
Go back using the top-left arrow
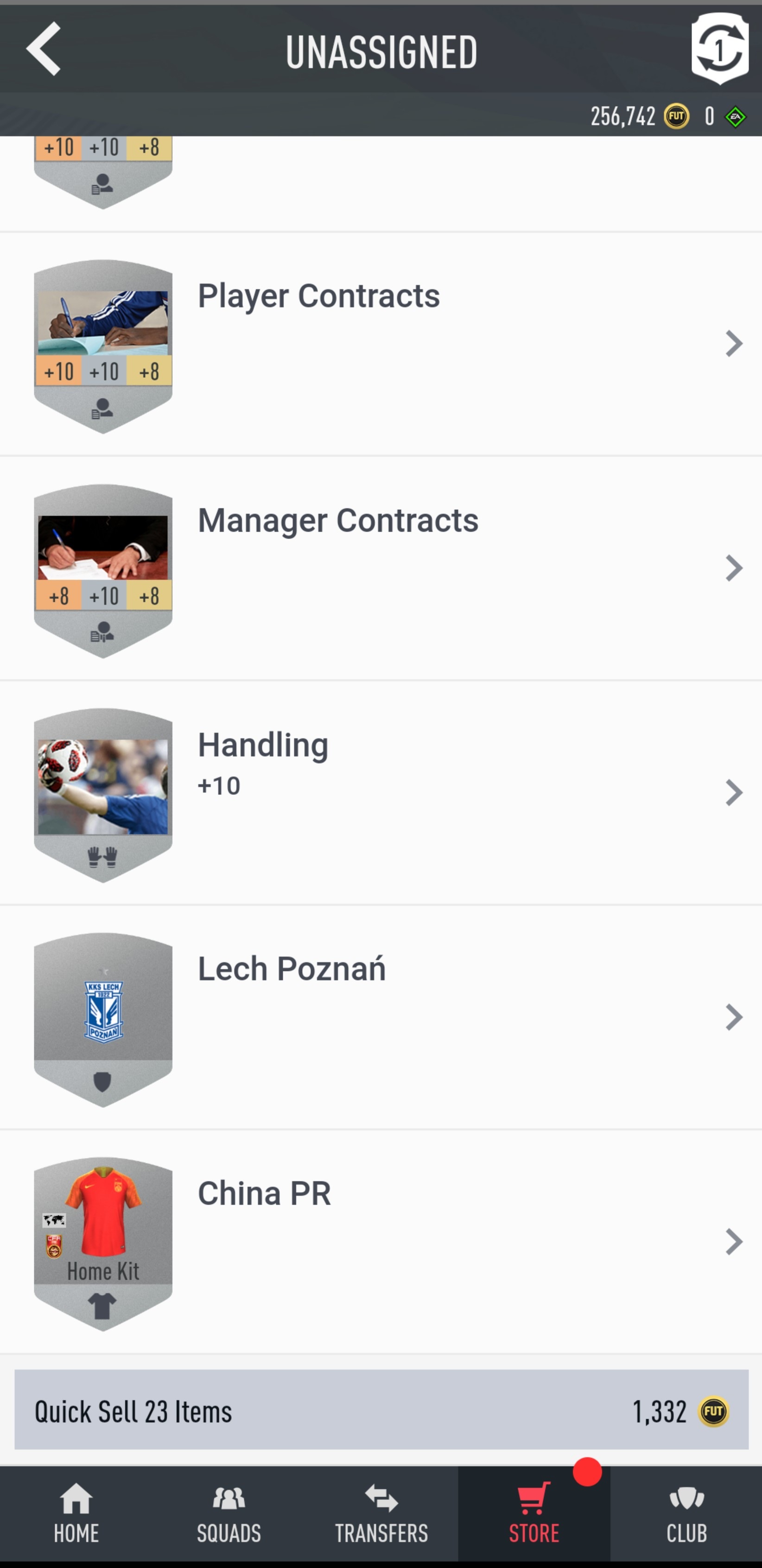pos(43,49)
